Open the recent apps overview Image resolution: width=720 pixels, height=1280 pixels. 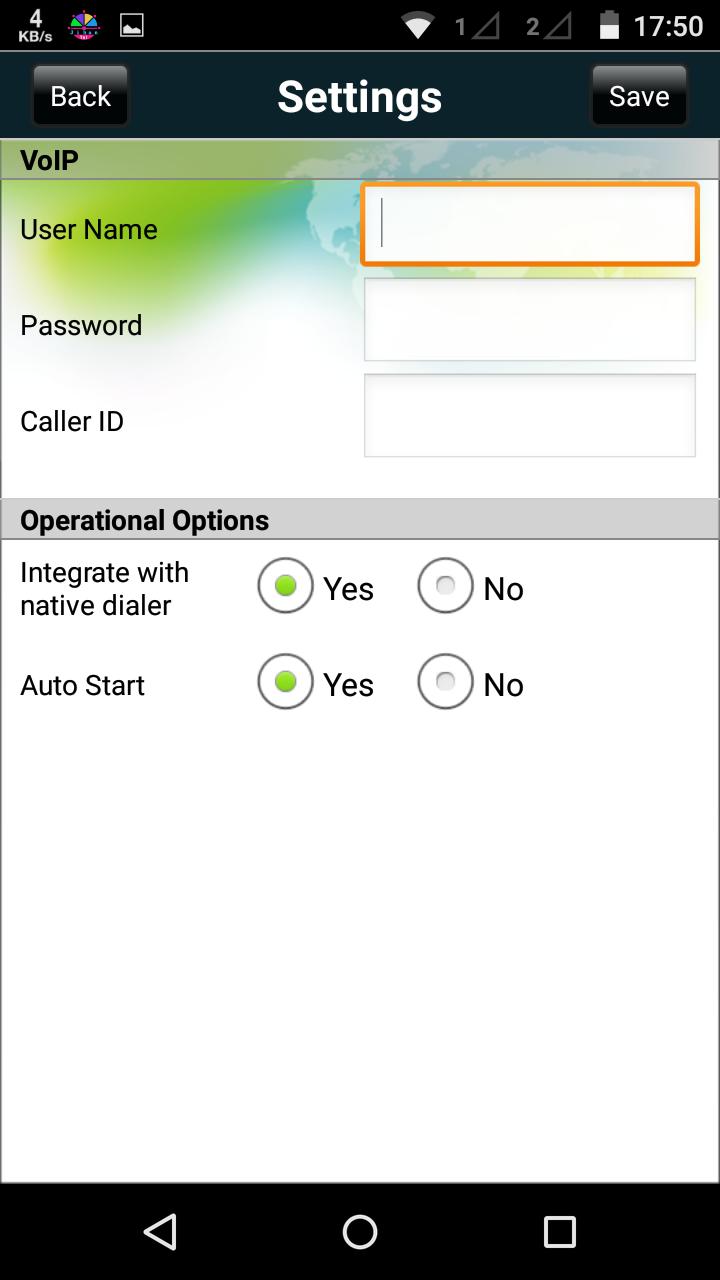559,1232
